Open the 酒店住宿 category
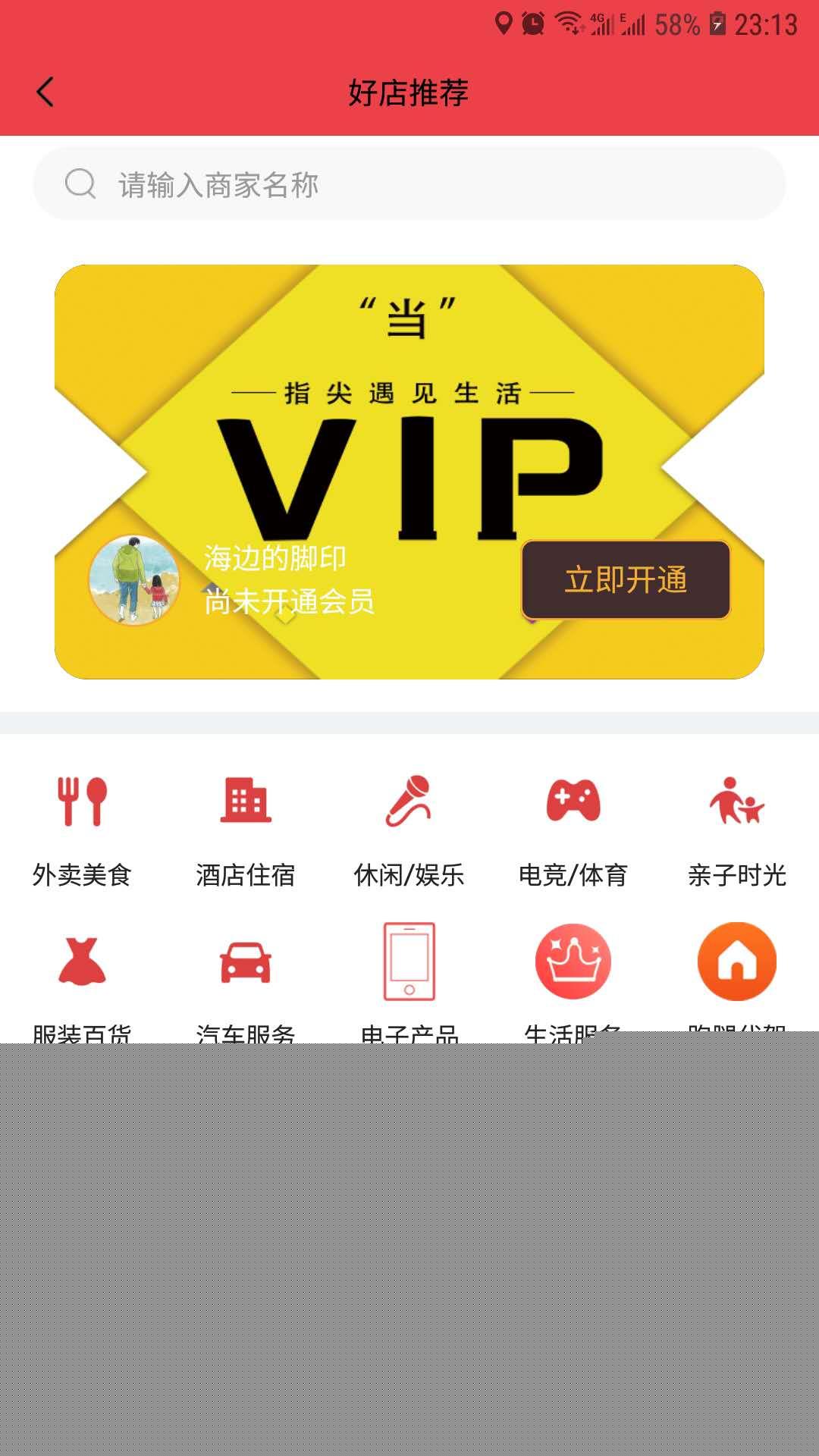The height and width of the screenshot is (1456, 819). pyautogui.click(x=246, y=830)
